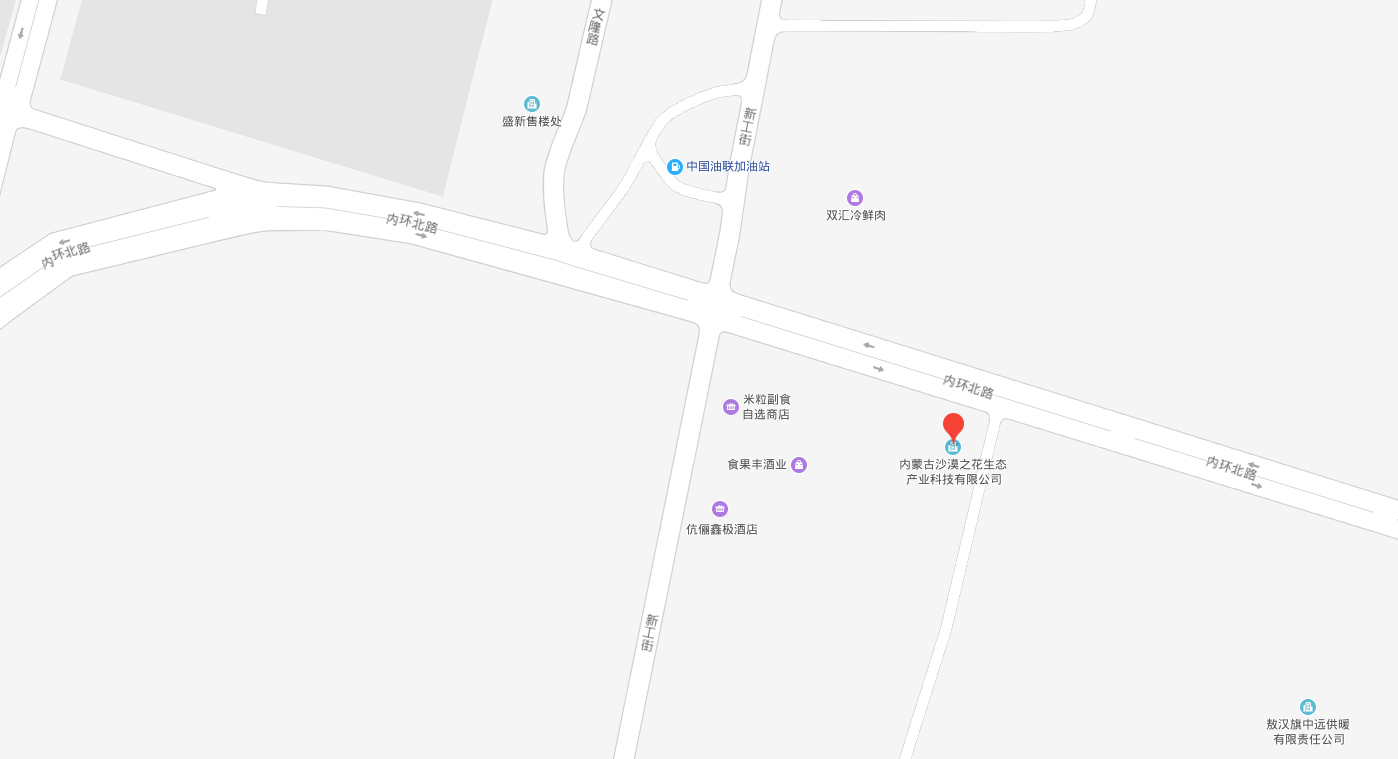Open the 伉俪鑫极酒店 marker
The image size is (1398, 759).
point(720,509)
